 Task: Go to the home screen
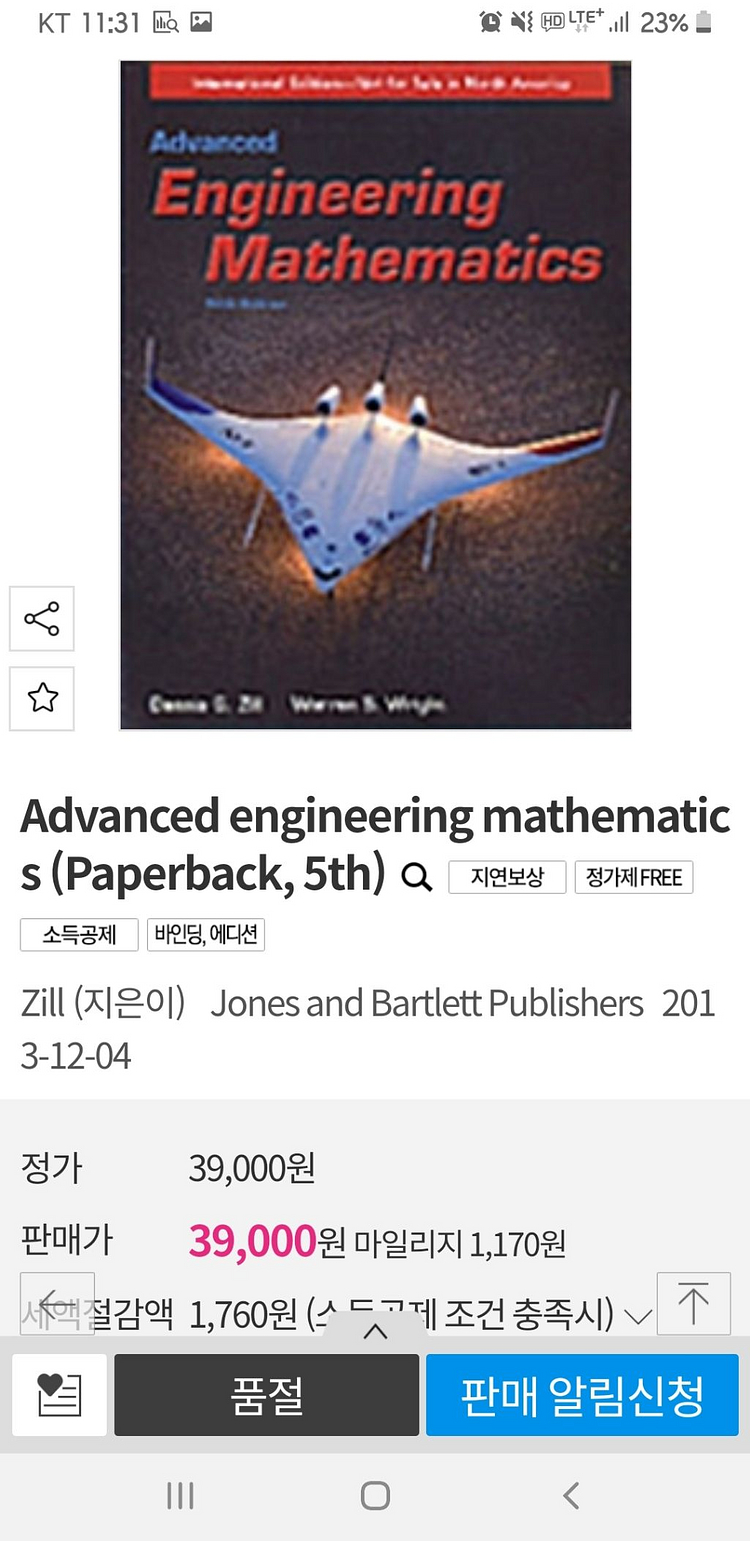click(x=375, y=1496)
